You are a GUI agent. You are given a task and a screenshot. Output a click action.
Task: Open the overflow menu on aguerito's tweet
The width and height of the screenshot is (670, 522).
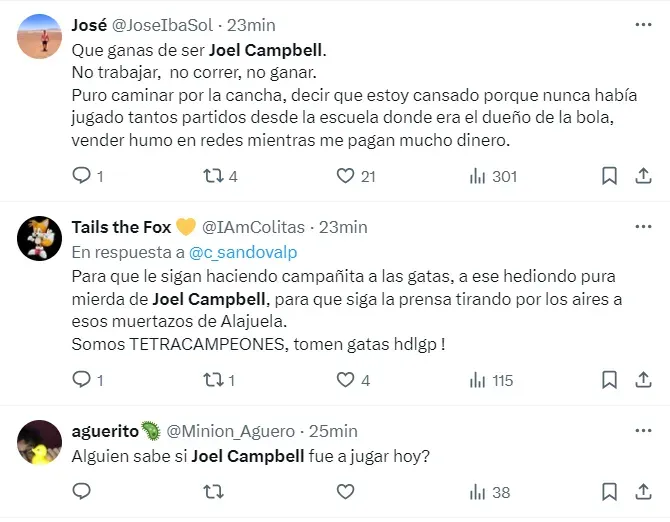642,431
